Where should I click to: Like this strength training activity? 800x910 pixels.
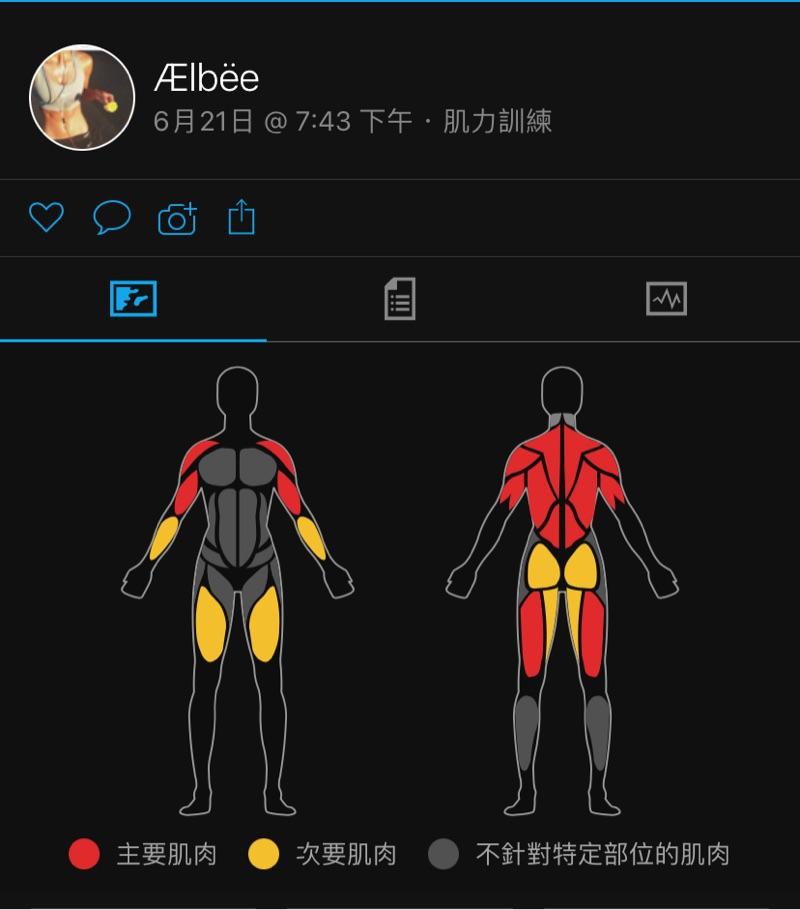(x=46, y=217)
